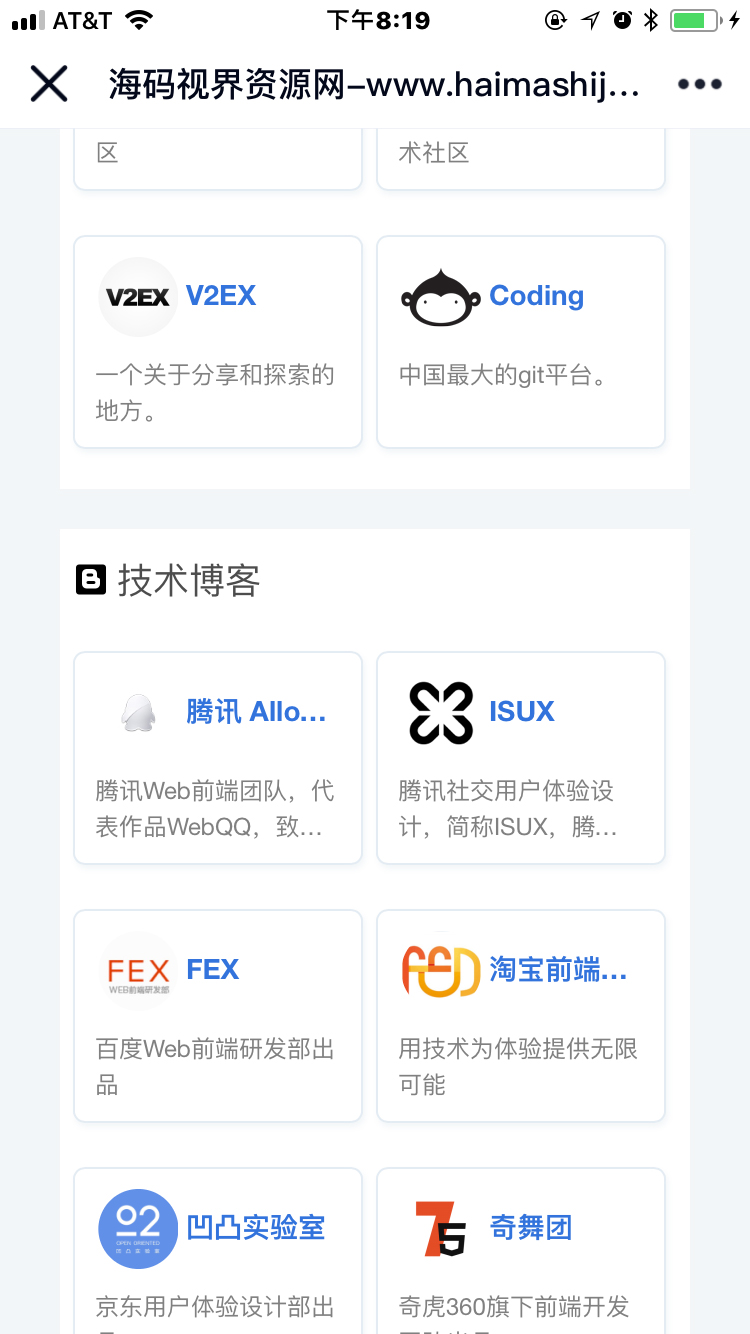Select the V2EX logo icon
750x1334 pixels.
138,296
